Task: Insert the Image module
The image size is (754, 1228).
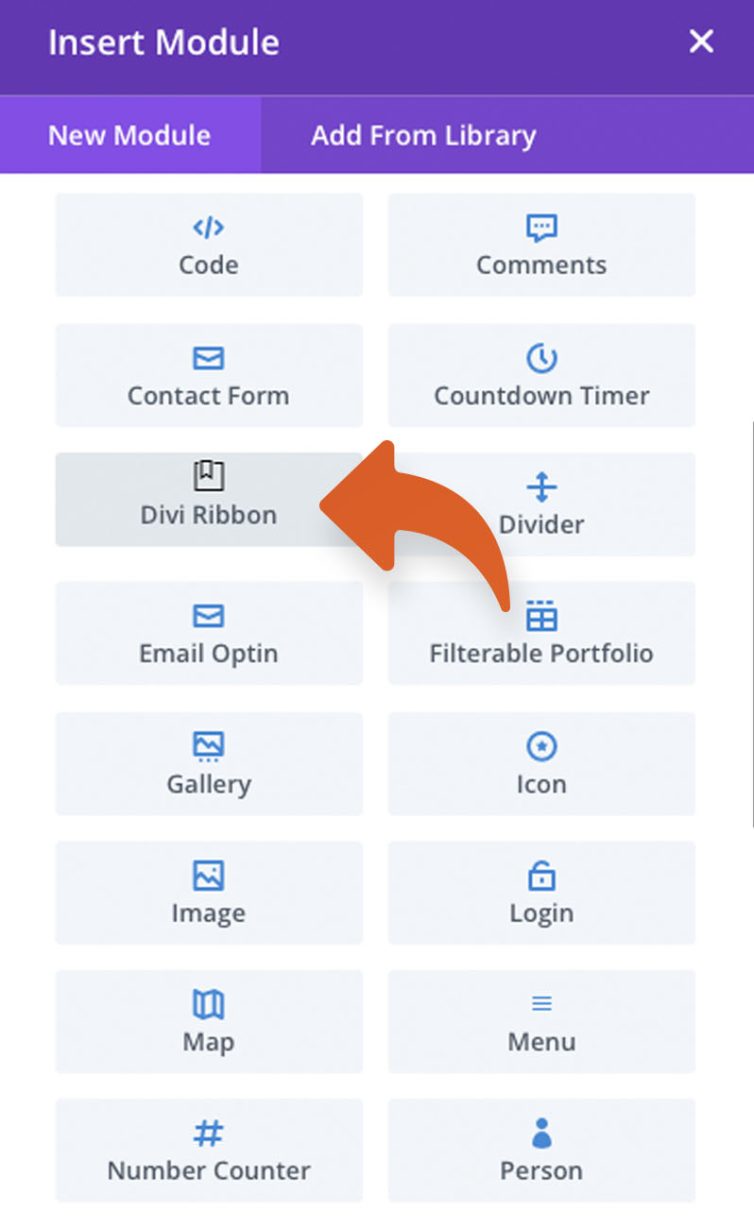Action: [208, 892]
